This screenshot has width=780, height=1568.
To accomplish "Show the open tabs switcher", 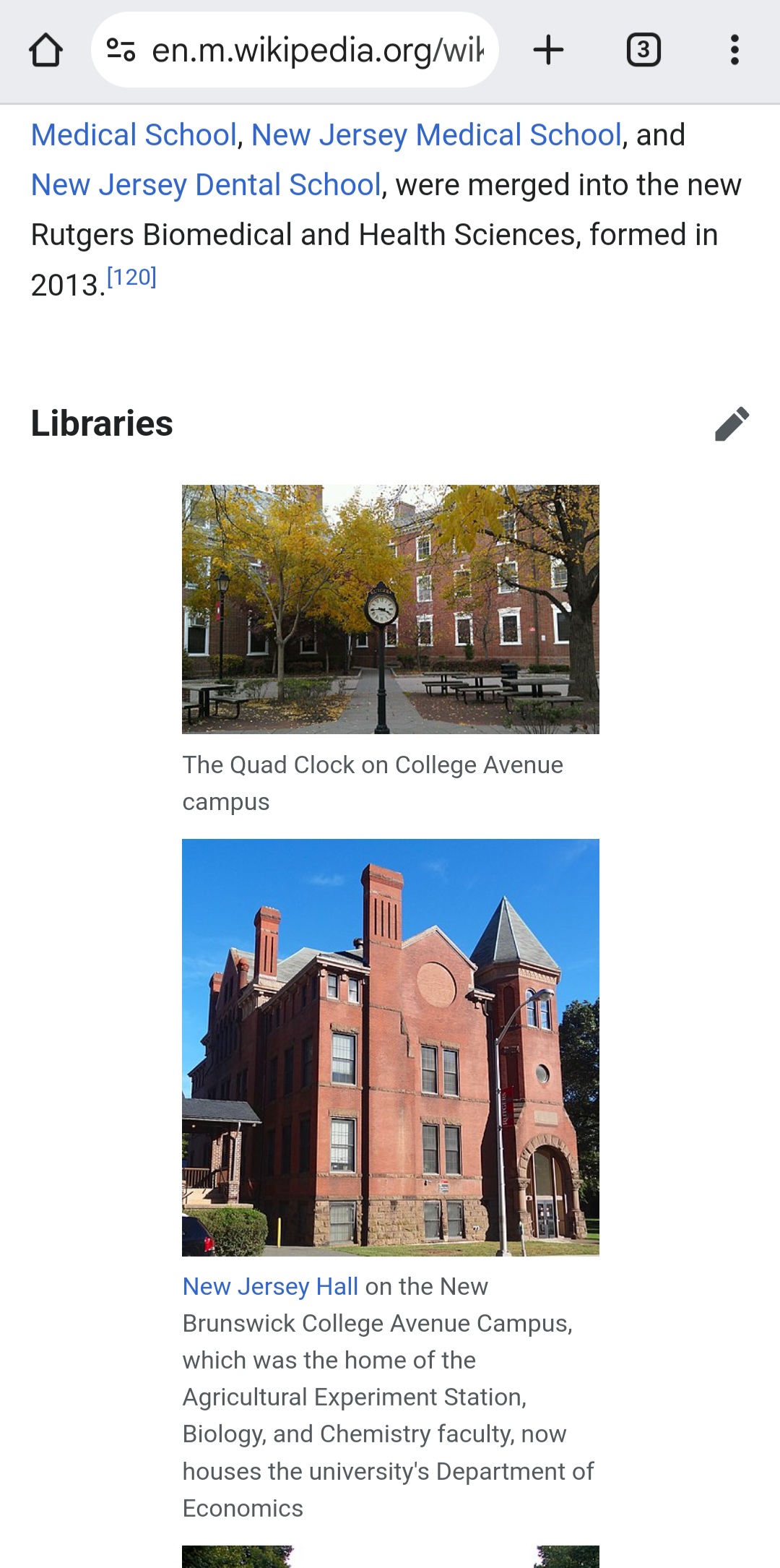I will 643,51.
